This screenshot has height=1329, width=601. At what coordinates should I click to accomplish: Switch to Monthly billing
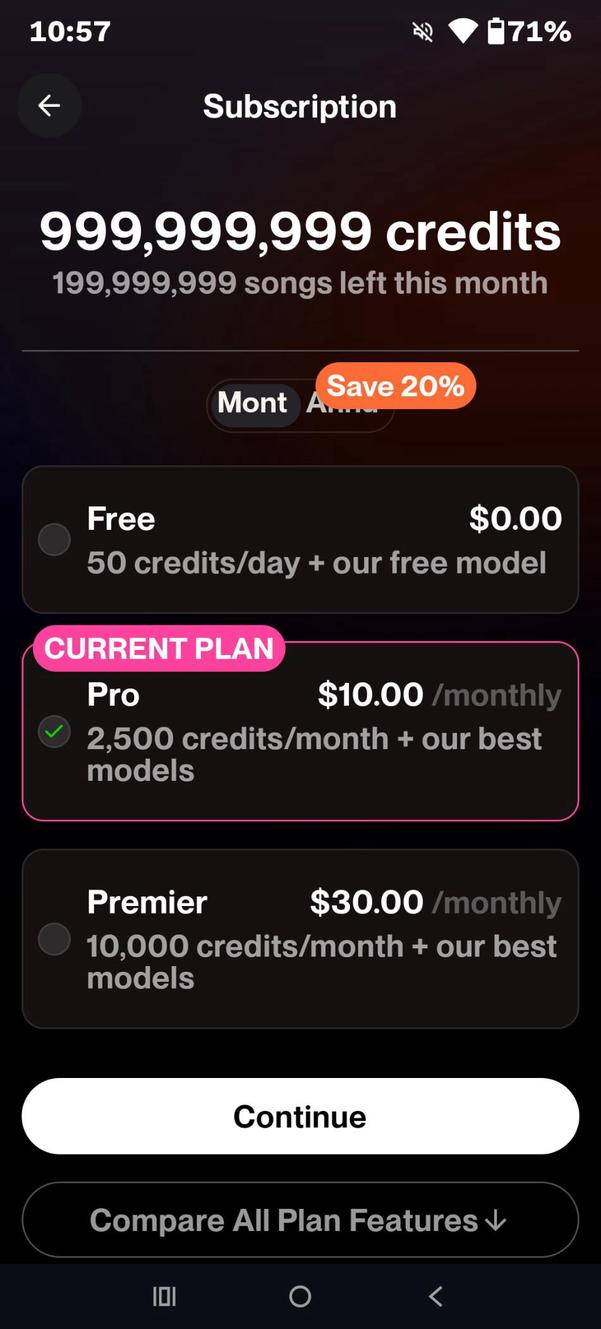click(252, 403)
